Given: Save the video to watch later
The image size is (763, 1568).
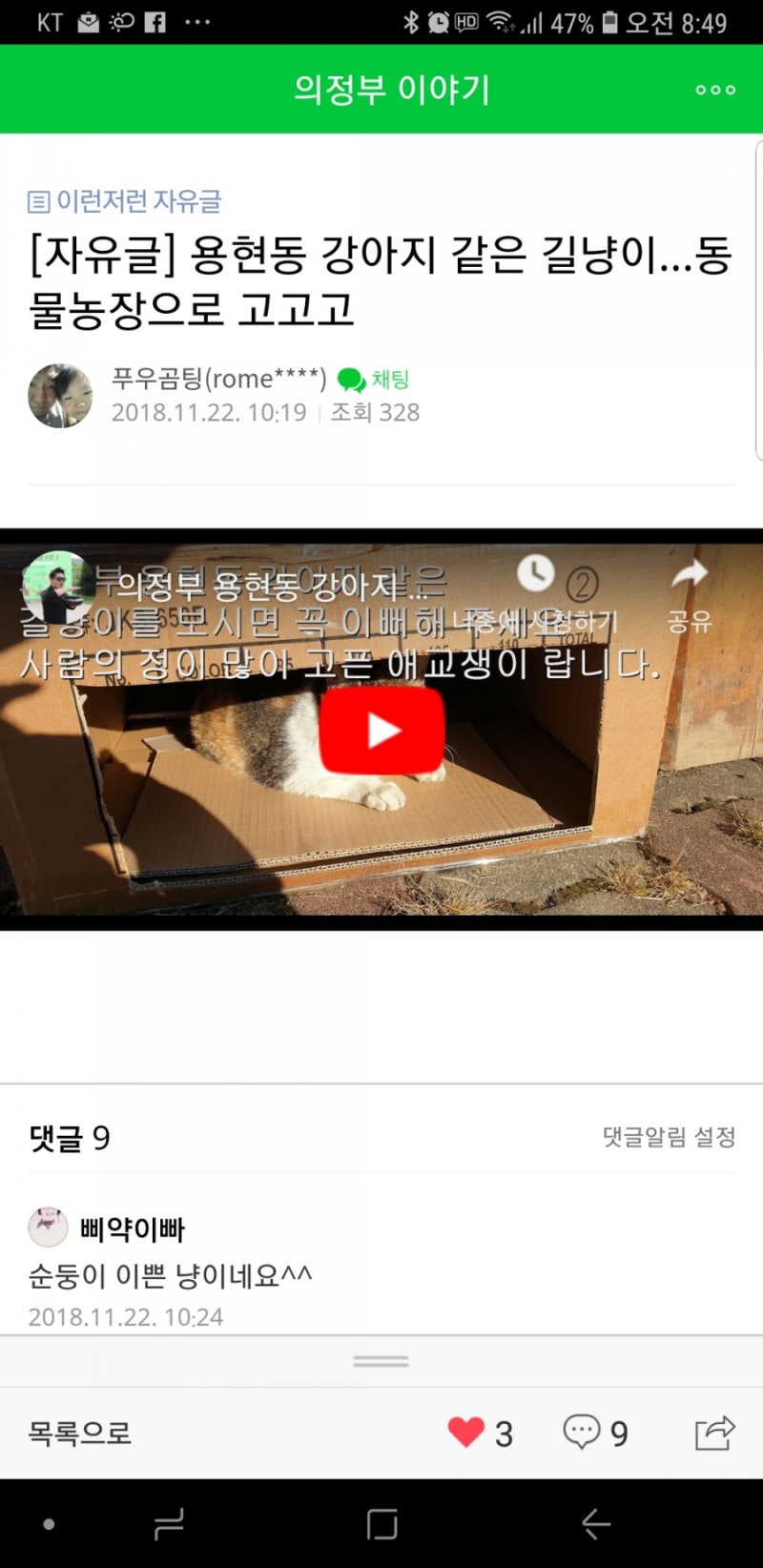Looking at the screenshot, I should pyautogui.click(x=536, y=574).
